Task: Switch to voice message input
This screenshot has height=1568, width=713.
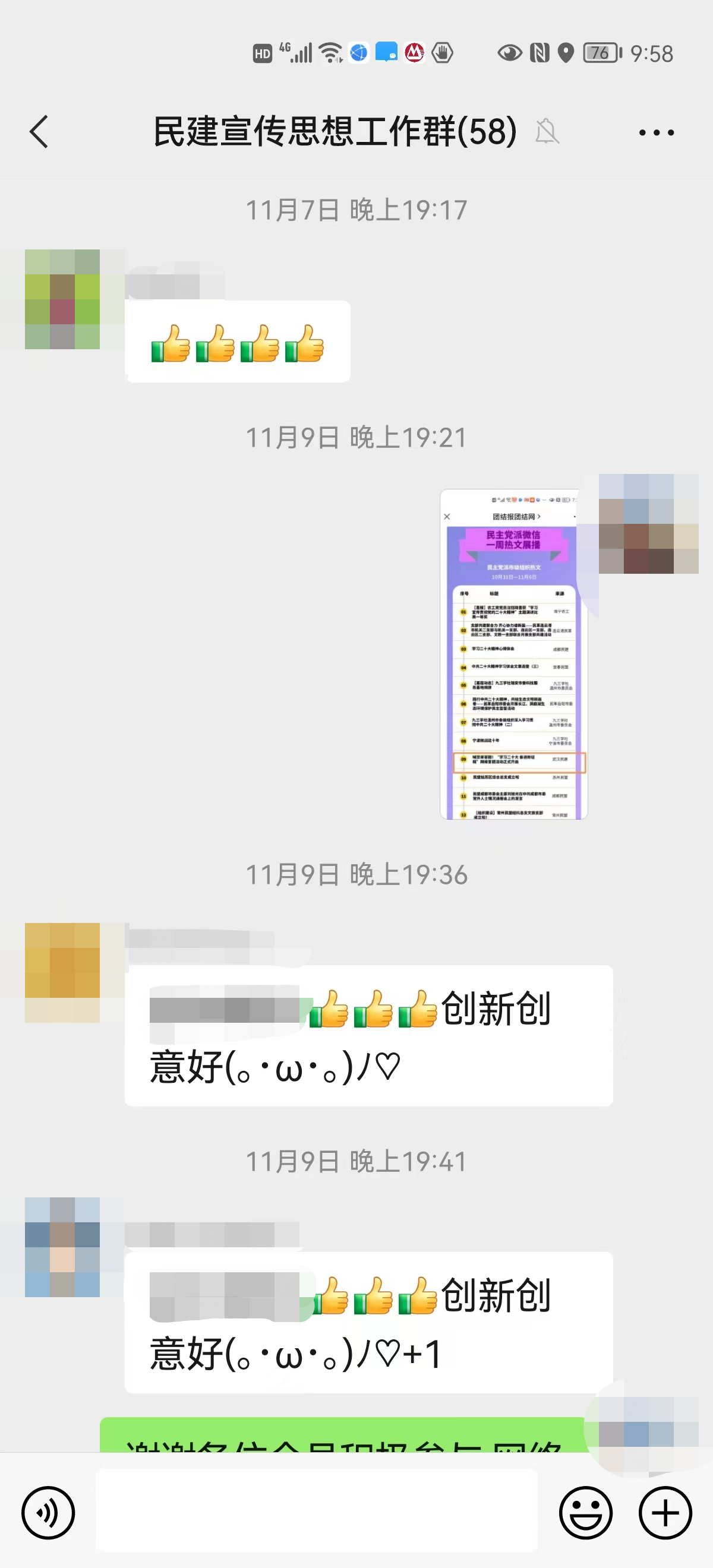Action: [48, 1513]
